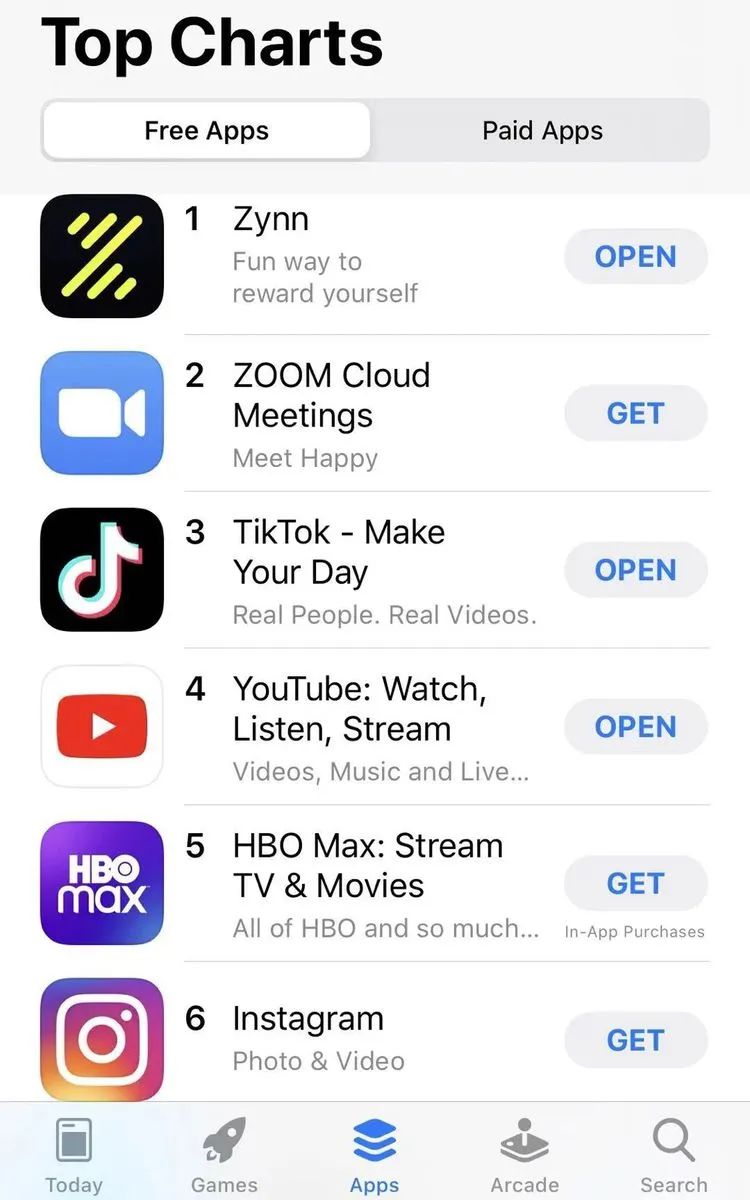Go to the Today tab
Screen dimensions: 750x1200
(74, 1155)
